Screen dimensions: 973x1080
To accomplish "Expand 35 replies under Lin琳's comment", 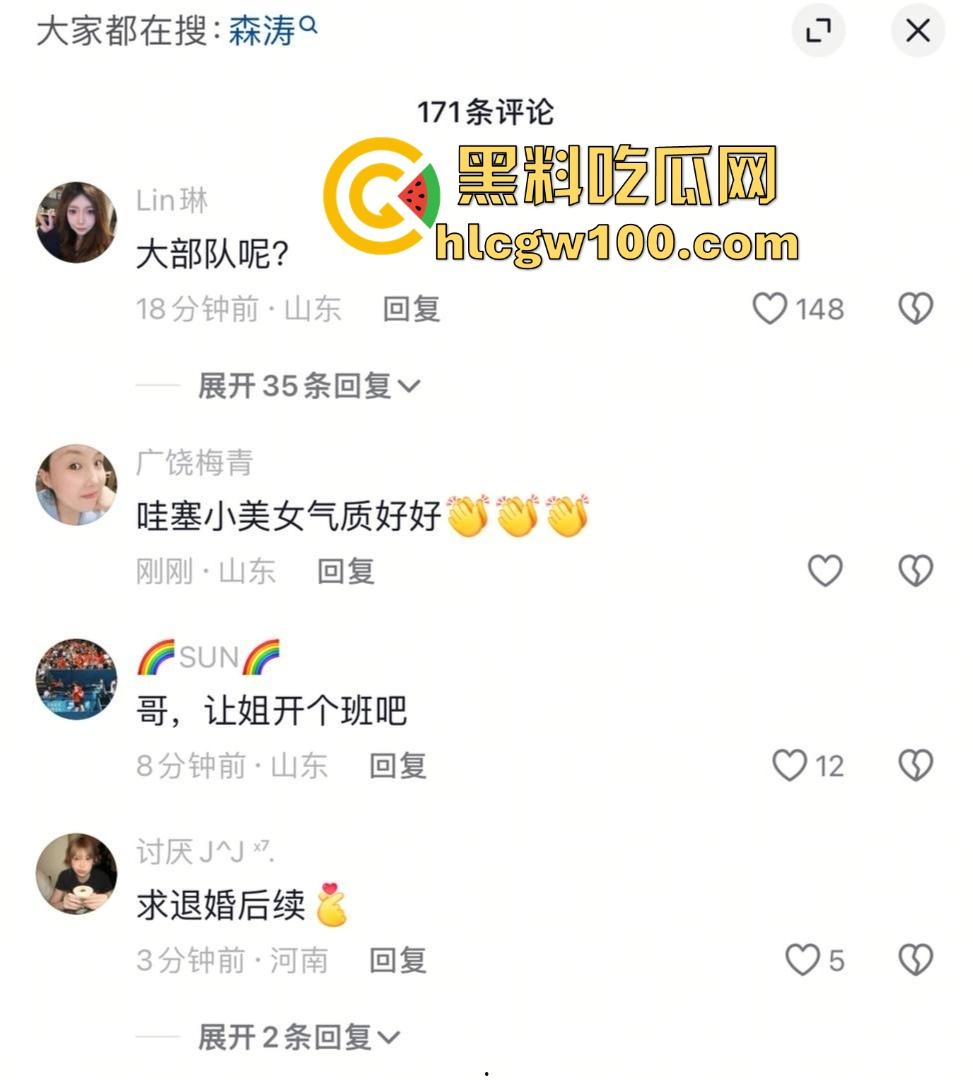I will tap(308, 386).
